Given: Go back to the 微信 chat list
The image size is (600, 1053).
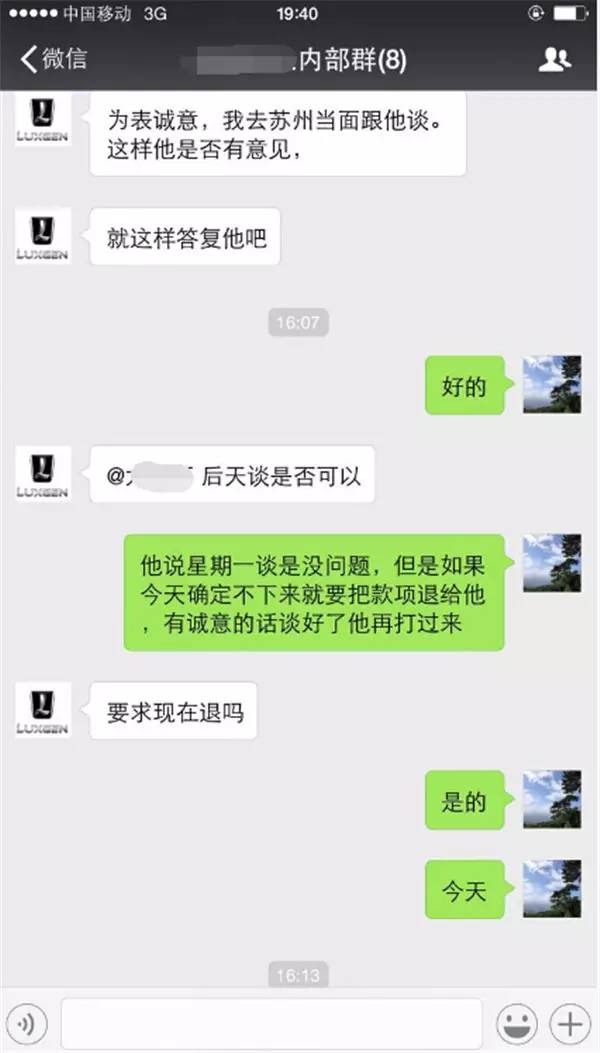Looking at the screenshot, I should 52,58.
